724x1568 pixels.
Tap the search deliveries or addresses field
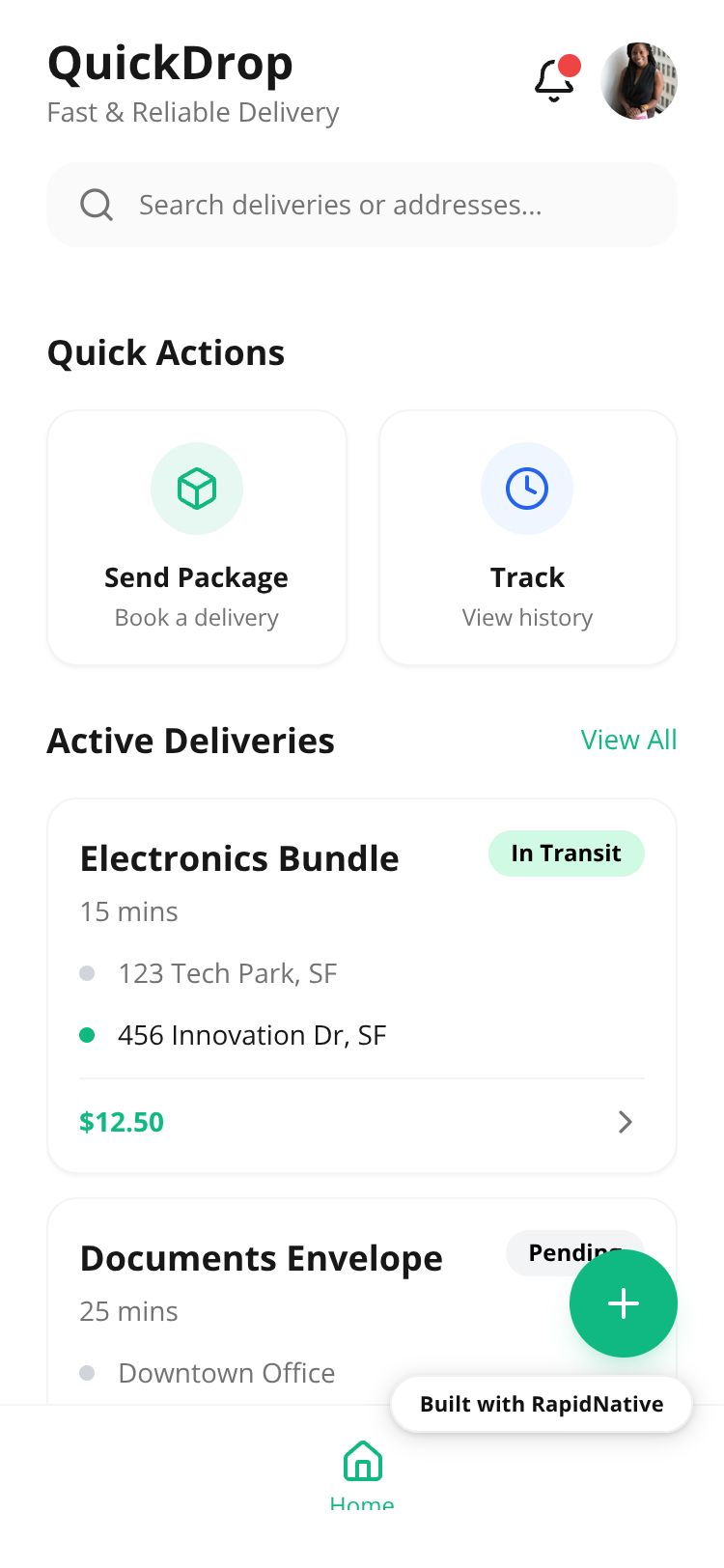click(x=362, y=205)
